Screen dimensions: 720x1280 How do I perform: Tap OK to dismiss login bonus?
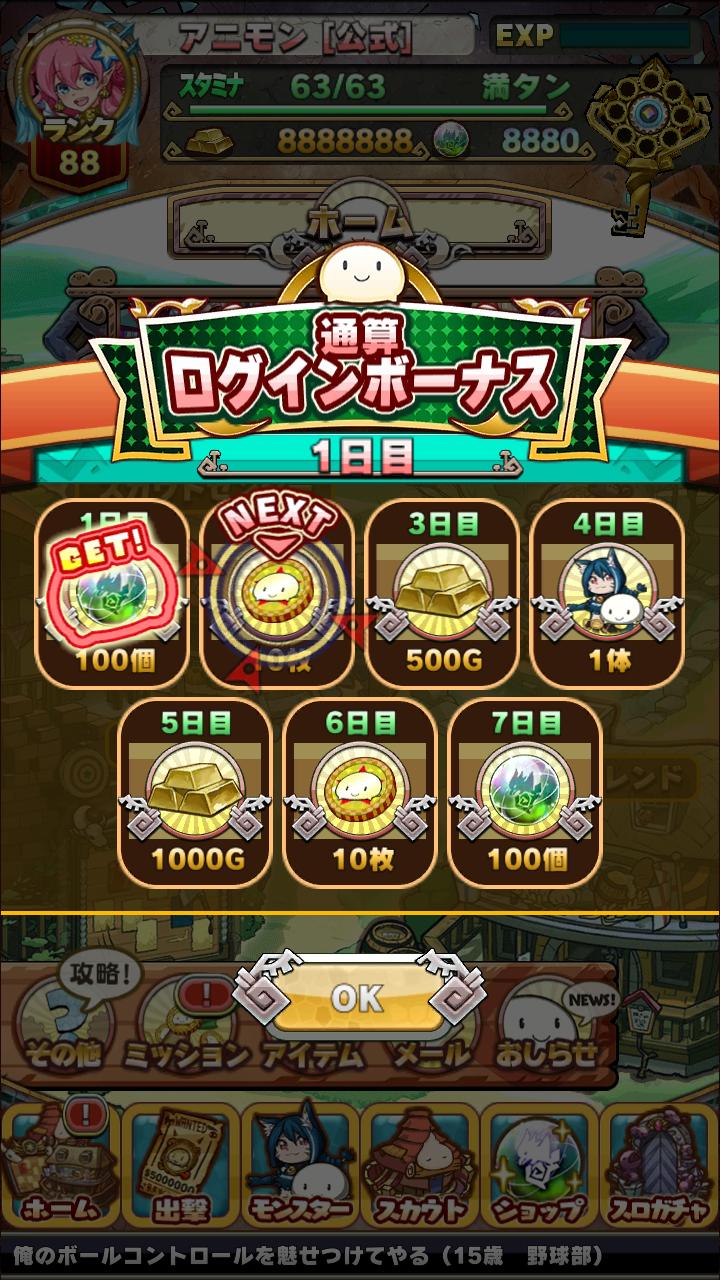point(357,997)
